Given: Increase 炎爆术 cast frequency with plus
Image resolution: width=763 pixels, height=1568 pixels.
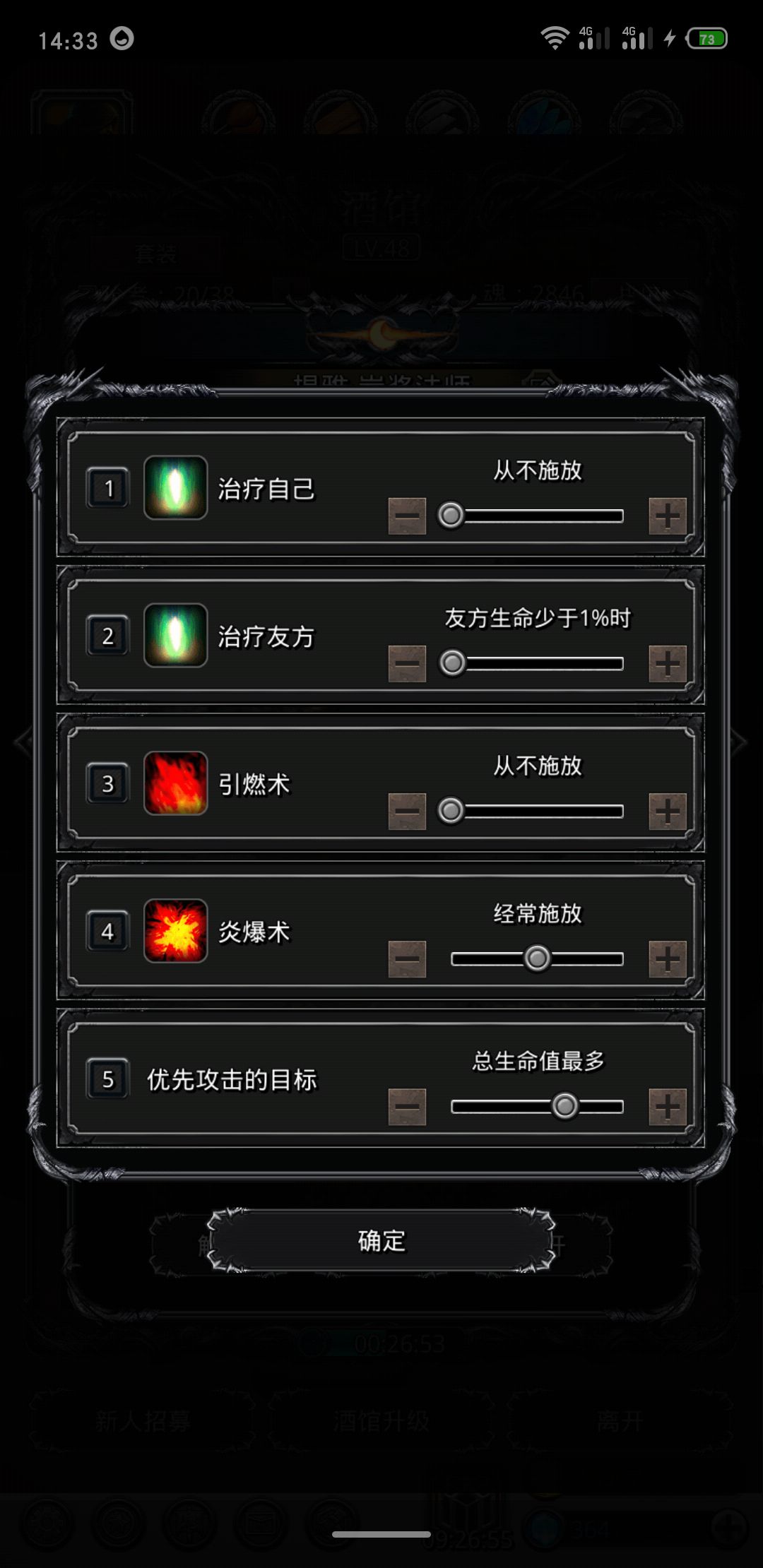Looking at the screenshot, I should 668,959.
